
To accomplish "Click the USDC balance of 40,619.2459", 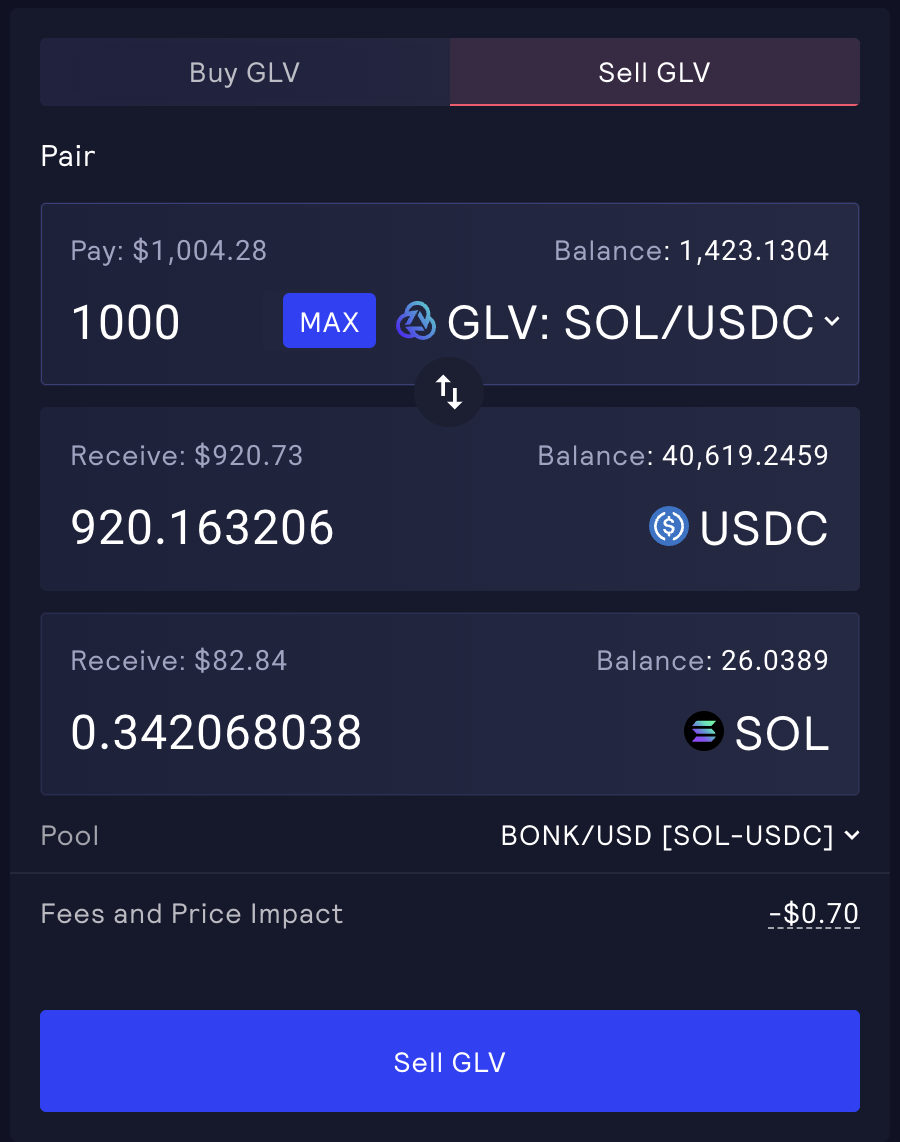I will tap(744, 455).
